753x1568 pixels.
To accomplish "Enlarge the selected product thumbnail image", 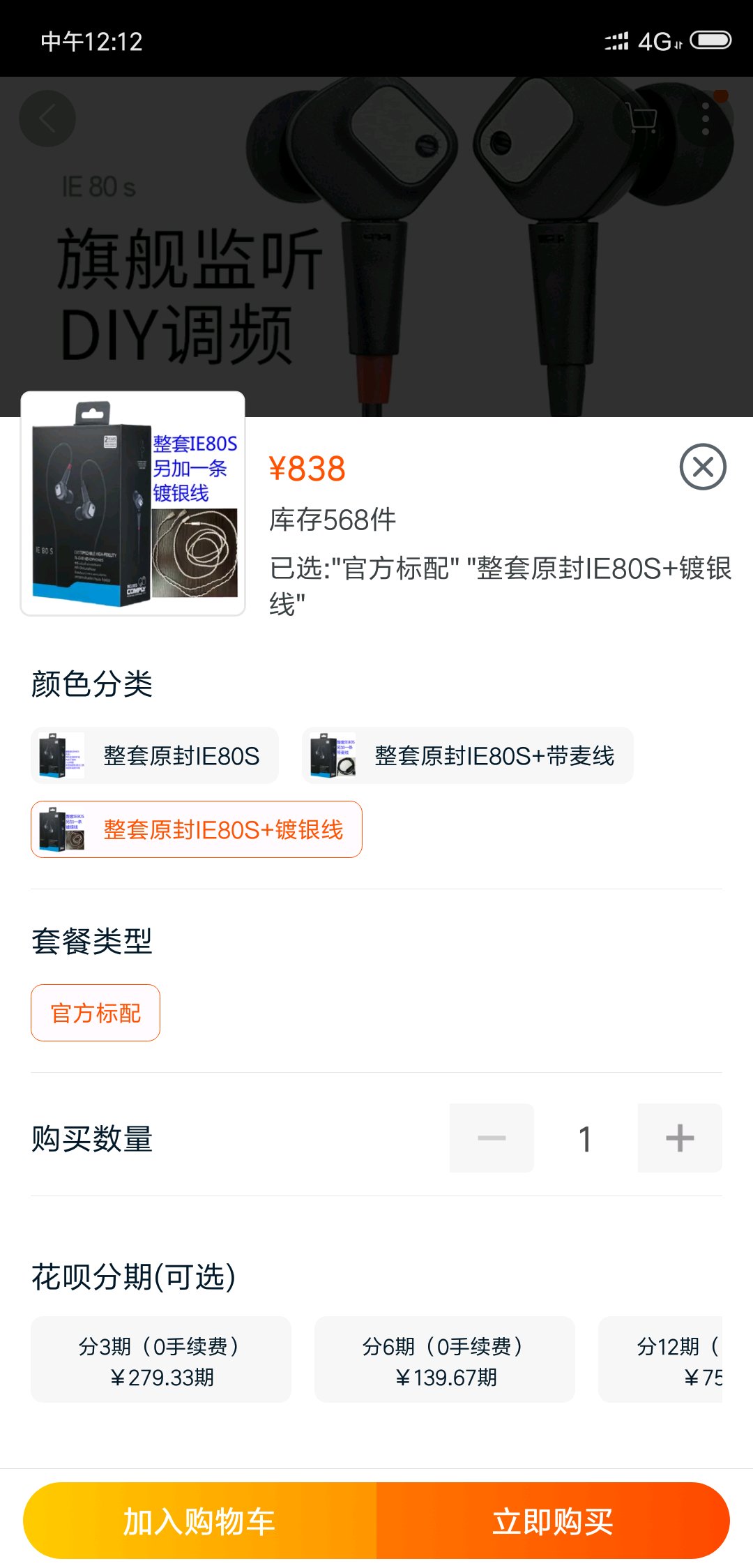I will click(x=133, y=503).
